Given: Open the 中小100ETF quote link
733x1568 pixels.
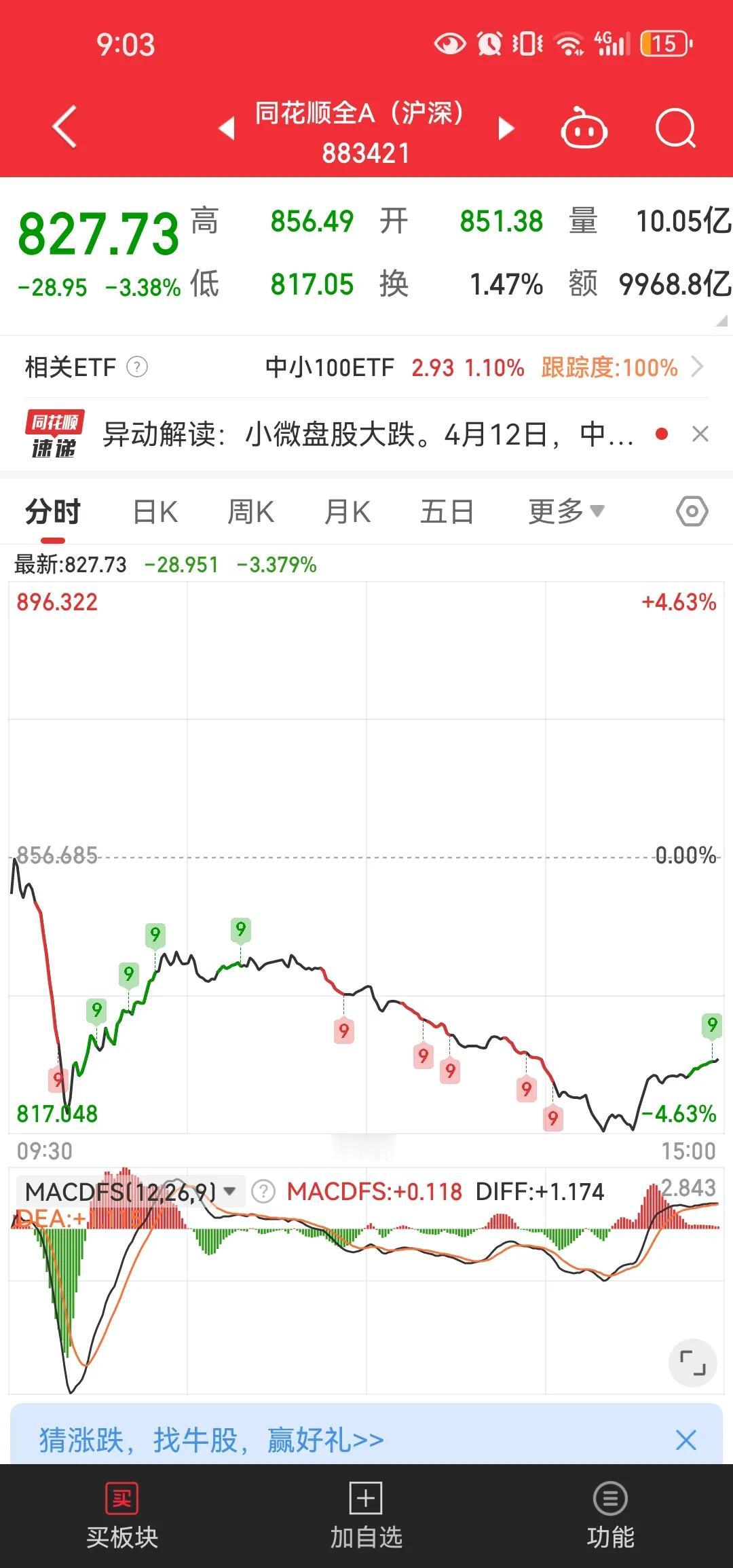Looking at the screenshot, I should tap(328, 367).
